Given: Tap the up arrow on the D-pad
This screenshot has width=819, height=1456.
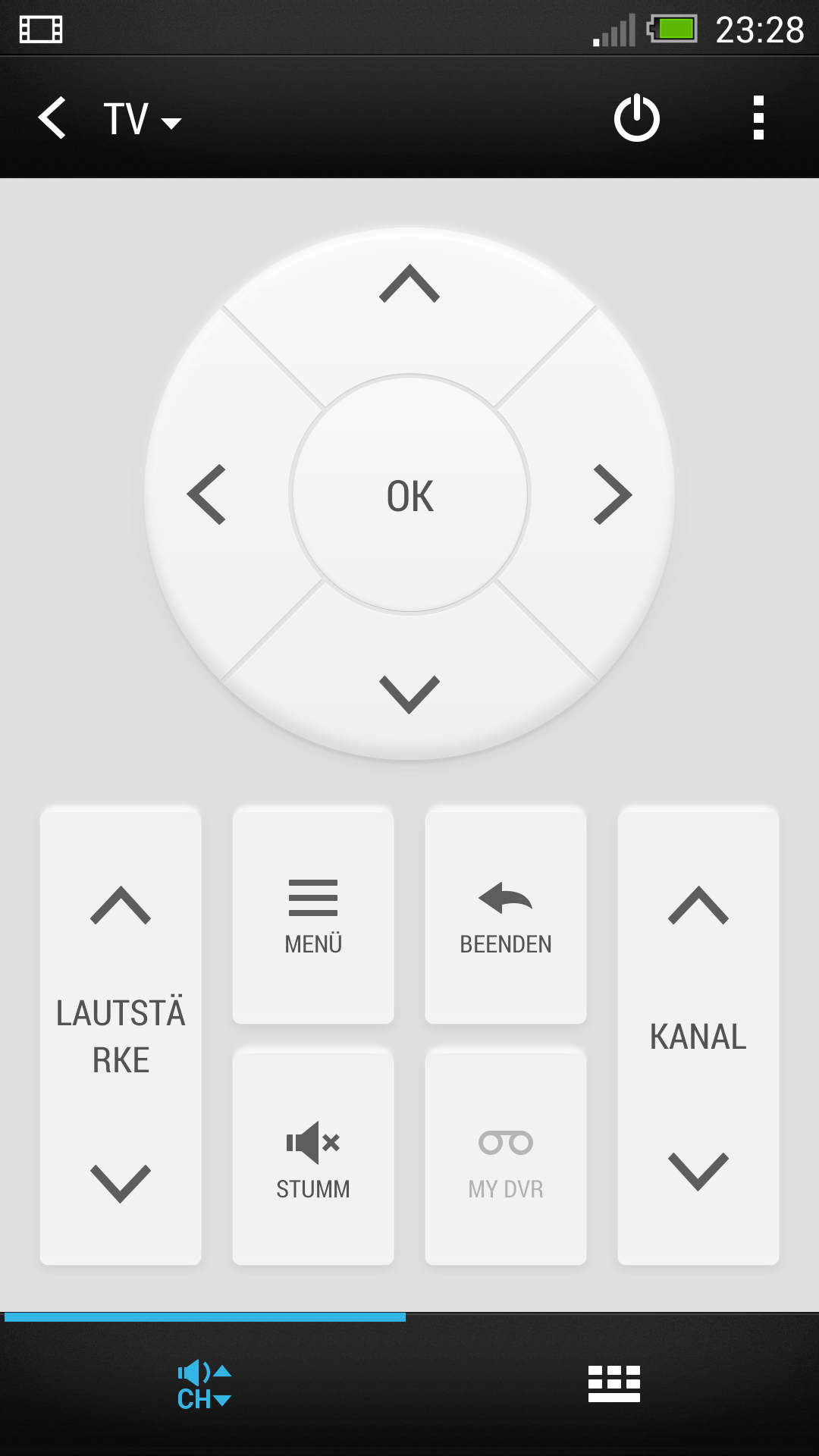Looking at the screenshot, I should (409, 284).
